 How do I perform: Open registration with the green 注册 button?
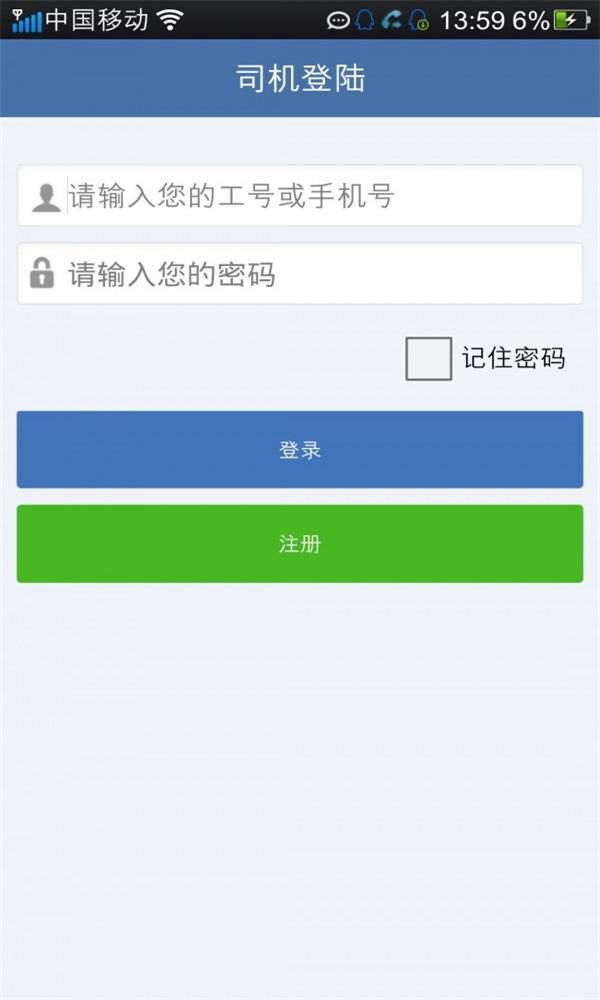point(300,544)
